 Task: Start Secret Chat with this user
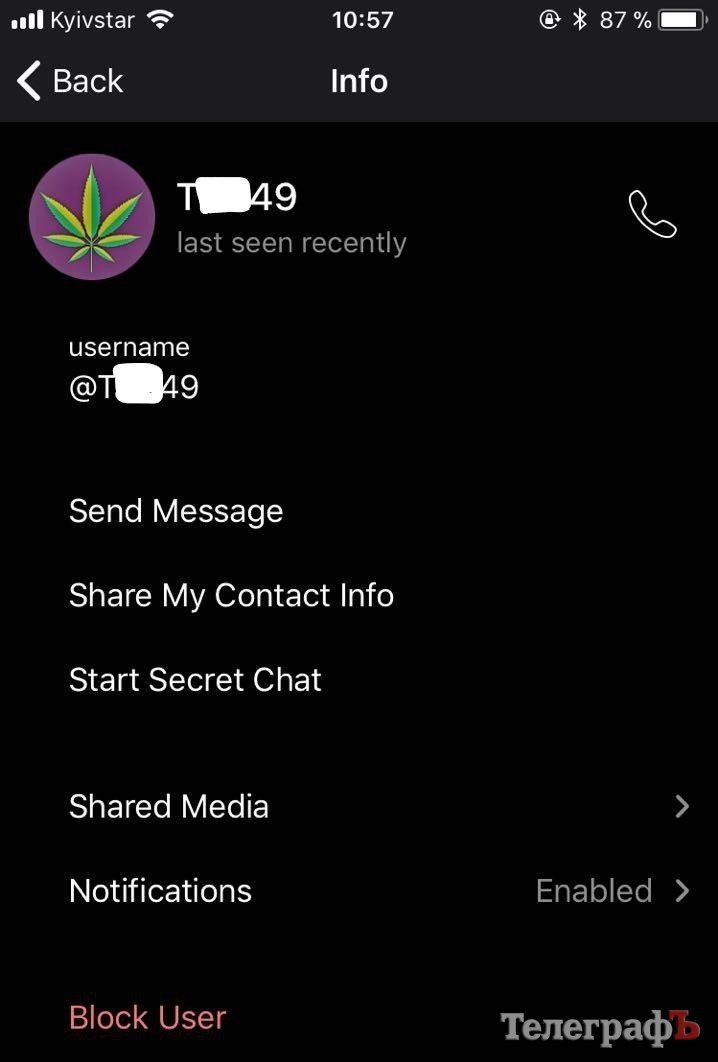[195, 680]
